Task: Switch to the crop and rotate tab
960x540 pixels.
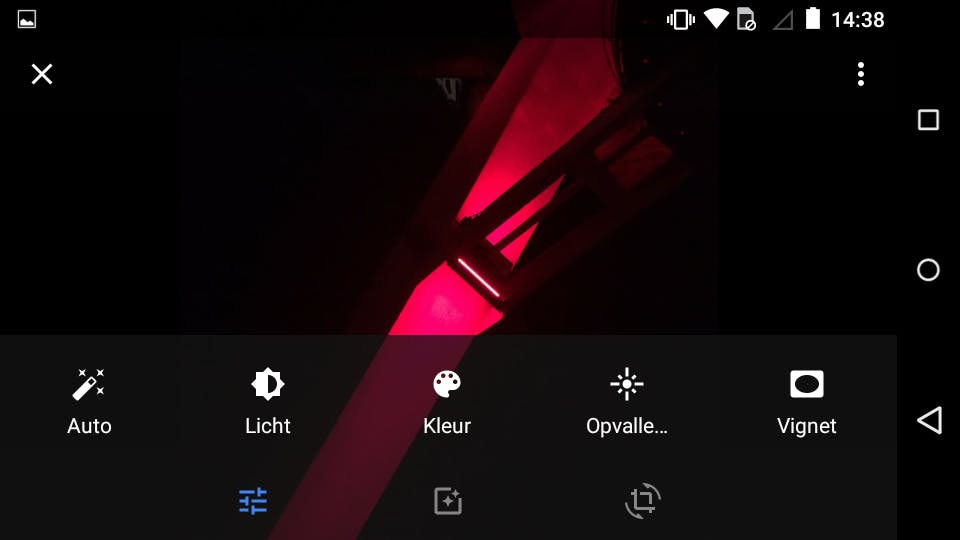Action: pos(642,501)
